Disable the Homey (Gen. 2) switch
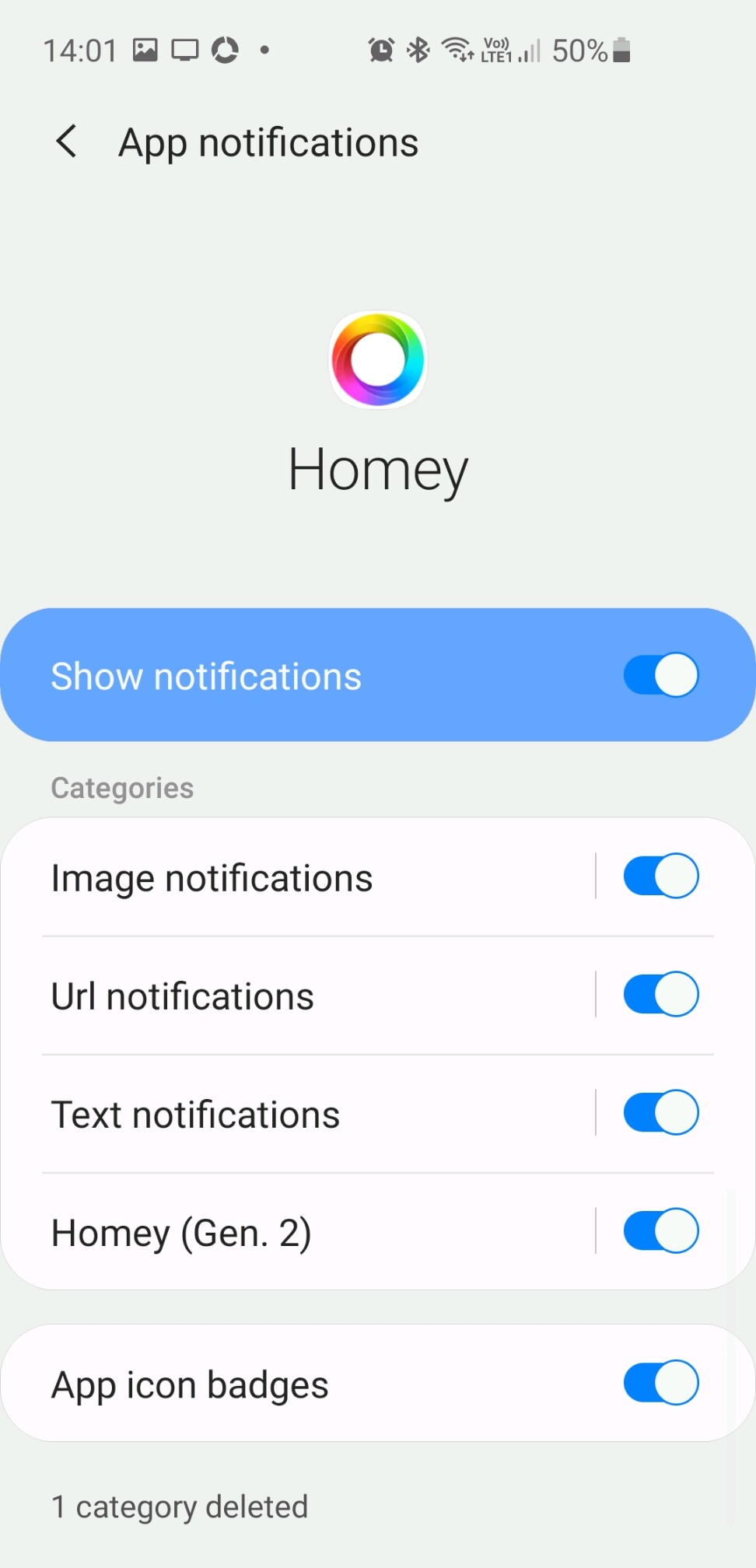 pos(660,1230)
